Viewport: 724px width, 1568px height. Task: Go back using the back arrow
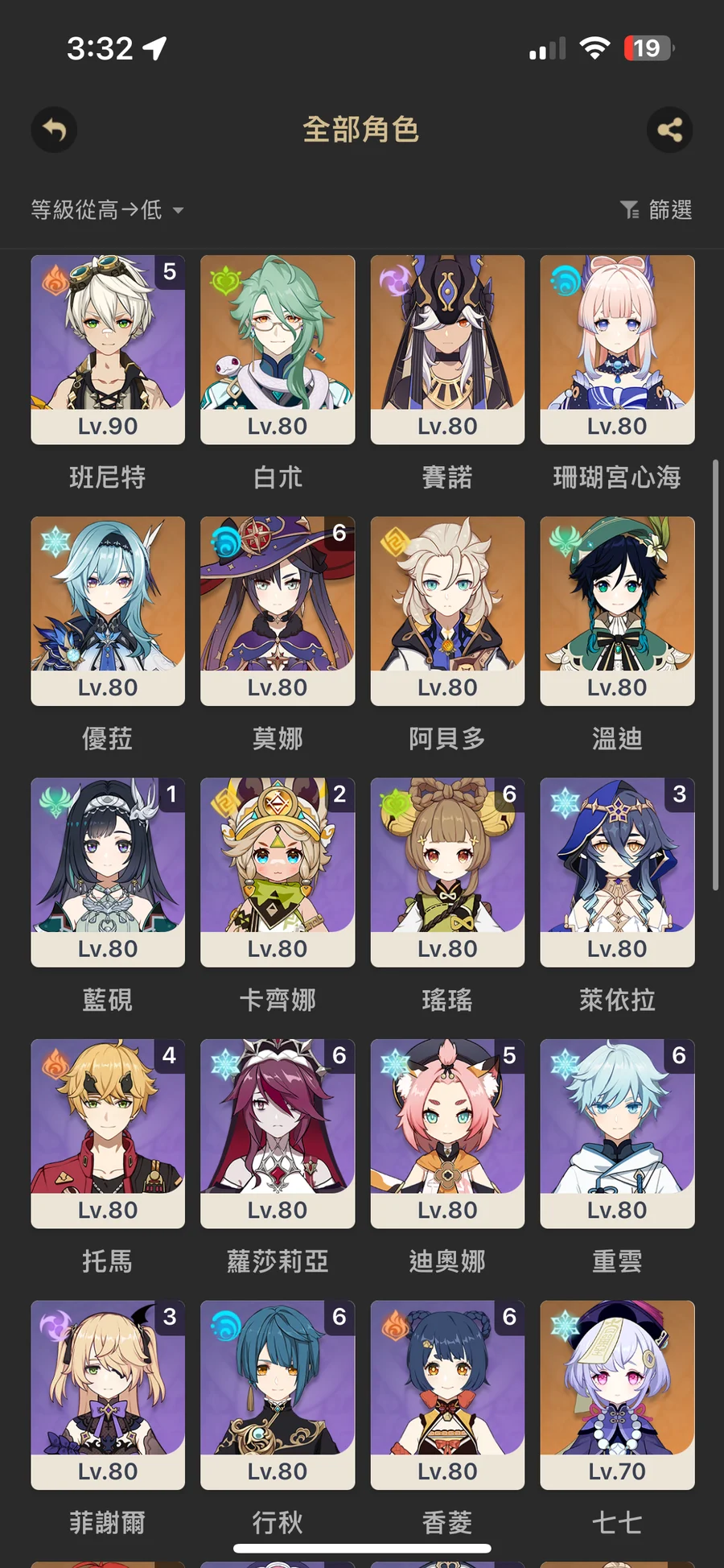click(54, 130)
